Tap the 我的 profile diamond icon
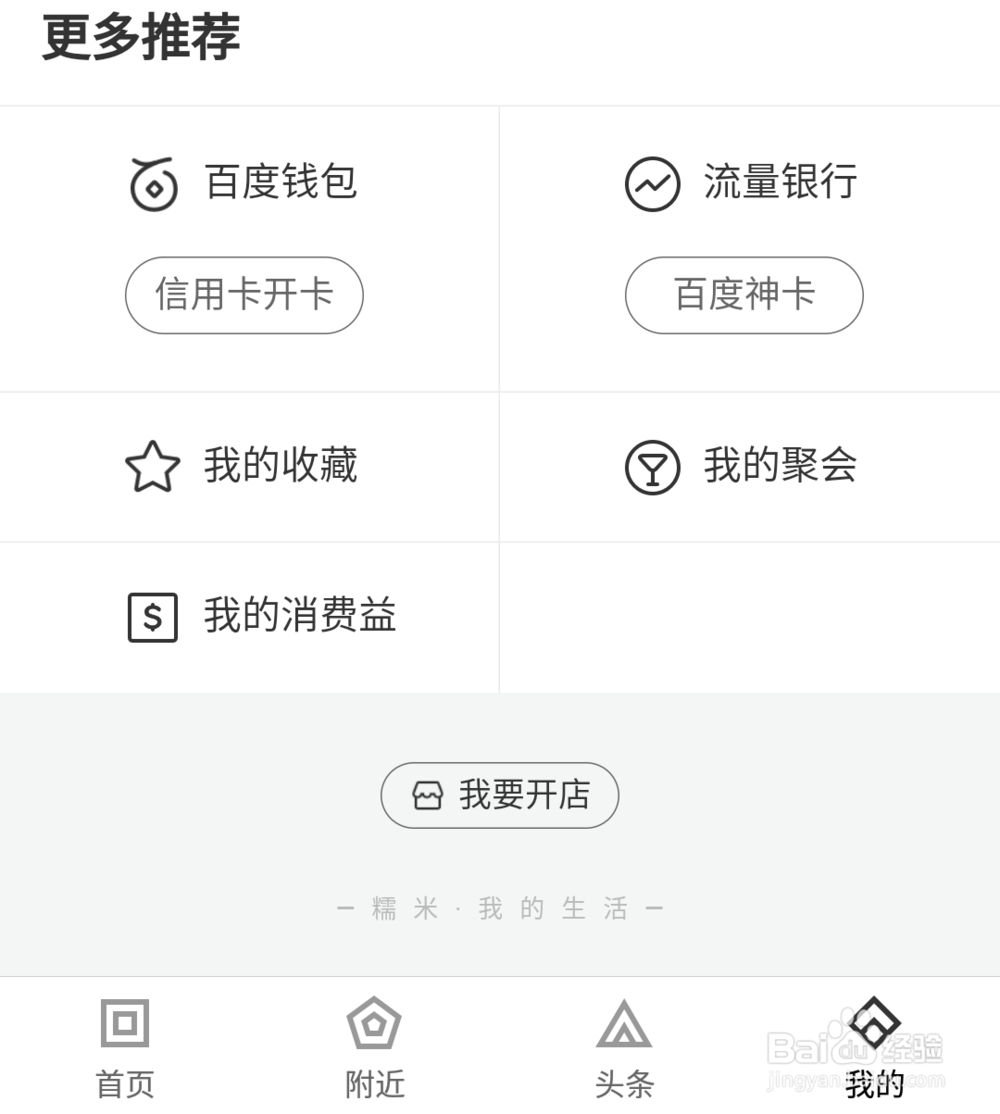1000x1114 pixels. point(874,1023)
